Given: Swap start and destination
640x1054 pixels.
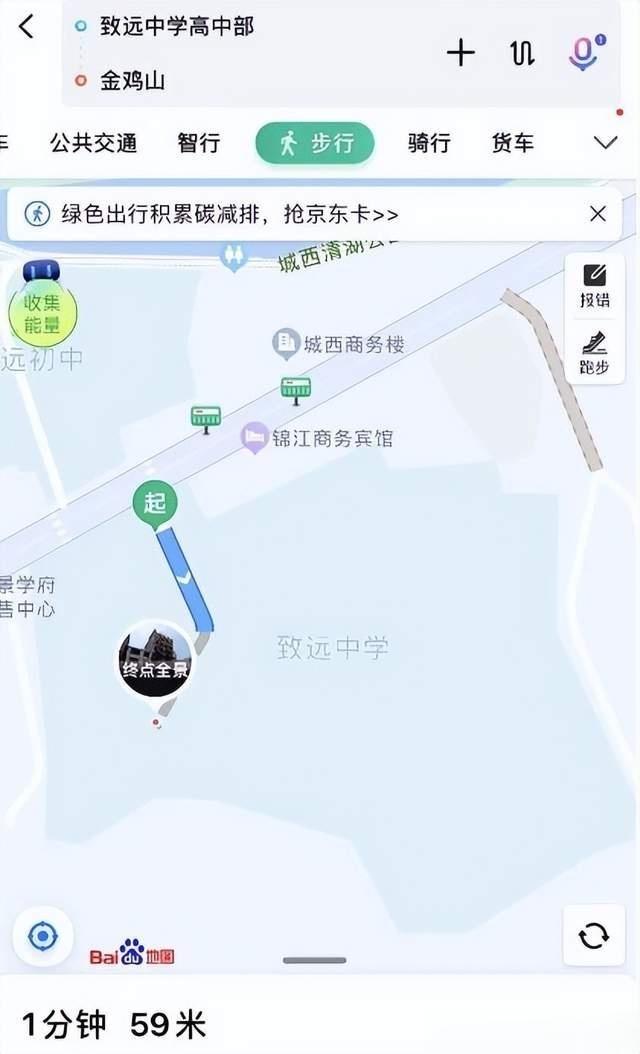Looking at the screenshot, I should [522, 52].
